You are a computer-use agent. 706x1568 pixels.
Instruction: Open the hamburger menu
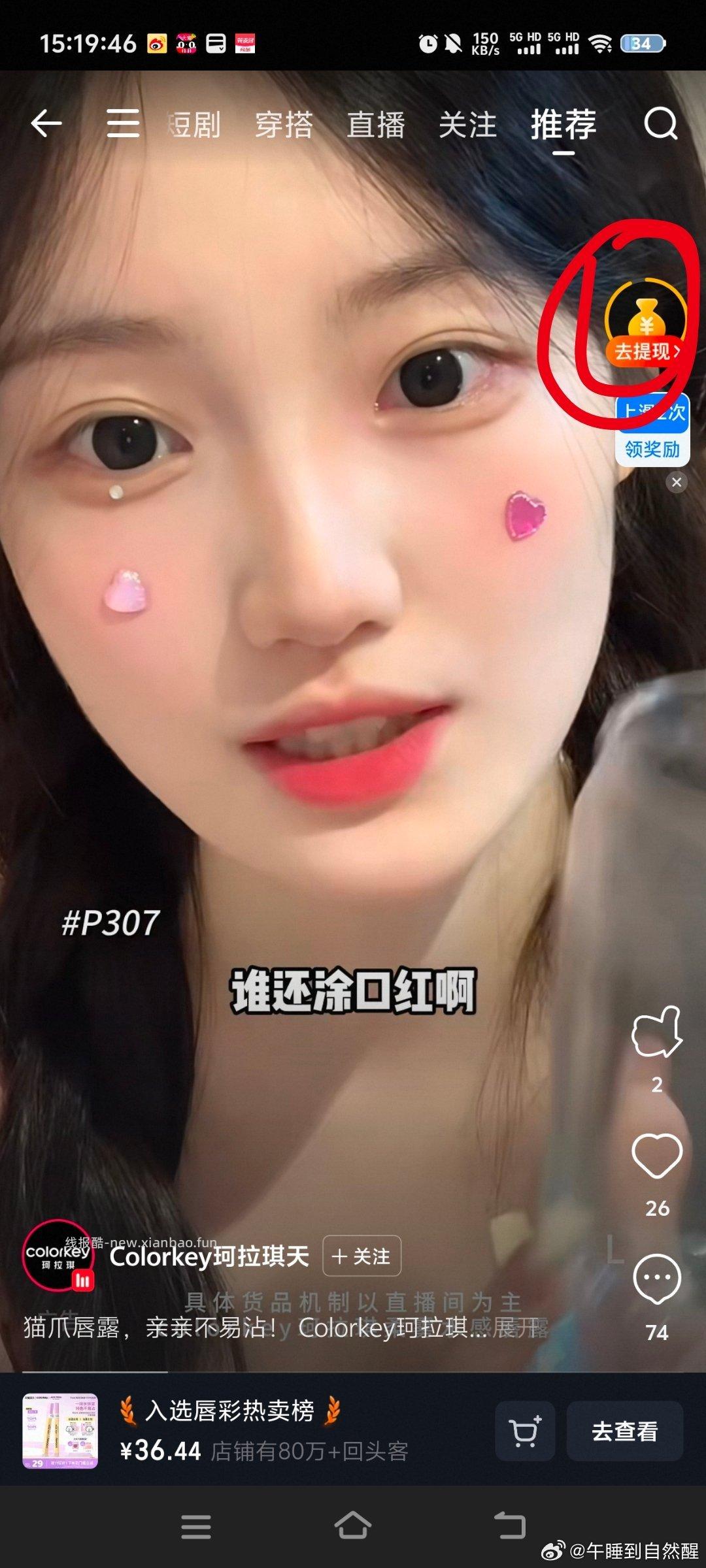123,123
